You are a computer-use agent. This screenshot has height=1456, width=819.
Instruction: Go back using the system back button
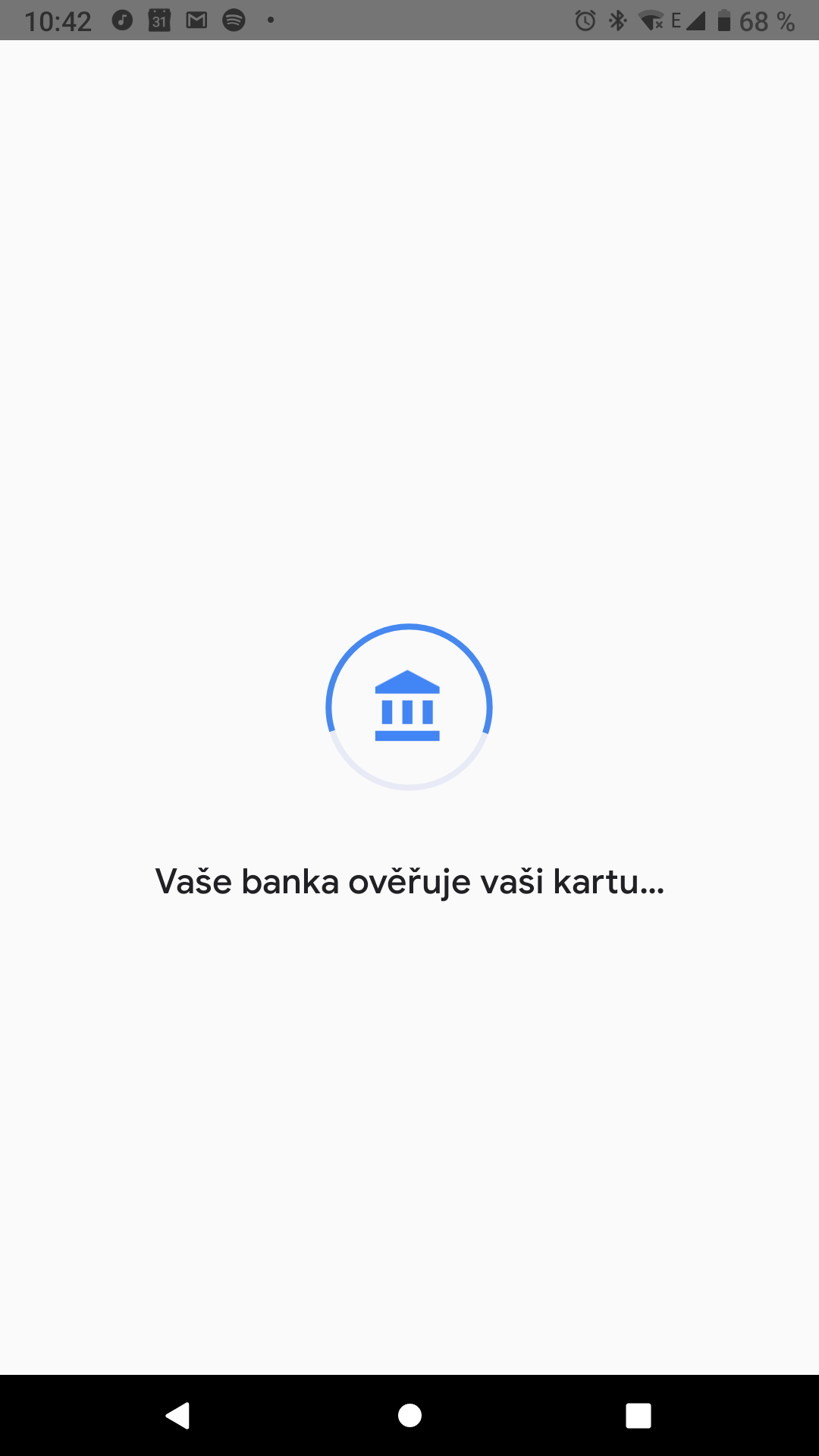pos(178,1415)
